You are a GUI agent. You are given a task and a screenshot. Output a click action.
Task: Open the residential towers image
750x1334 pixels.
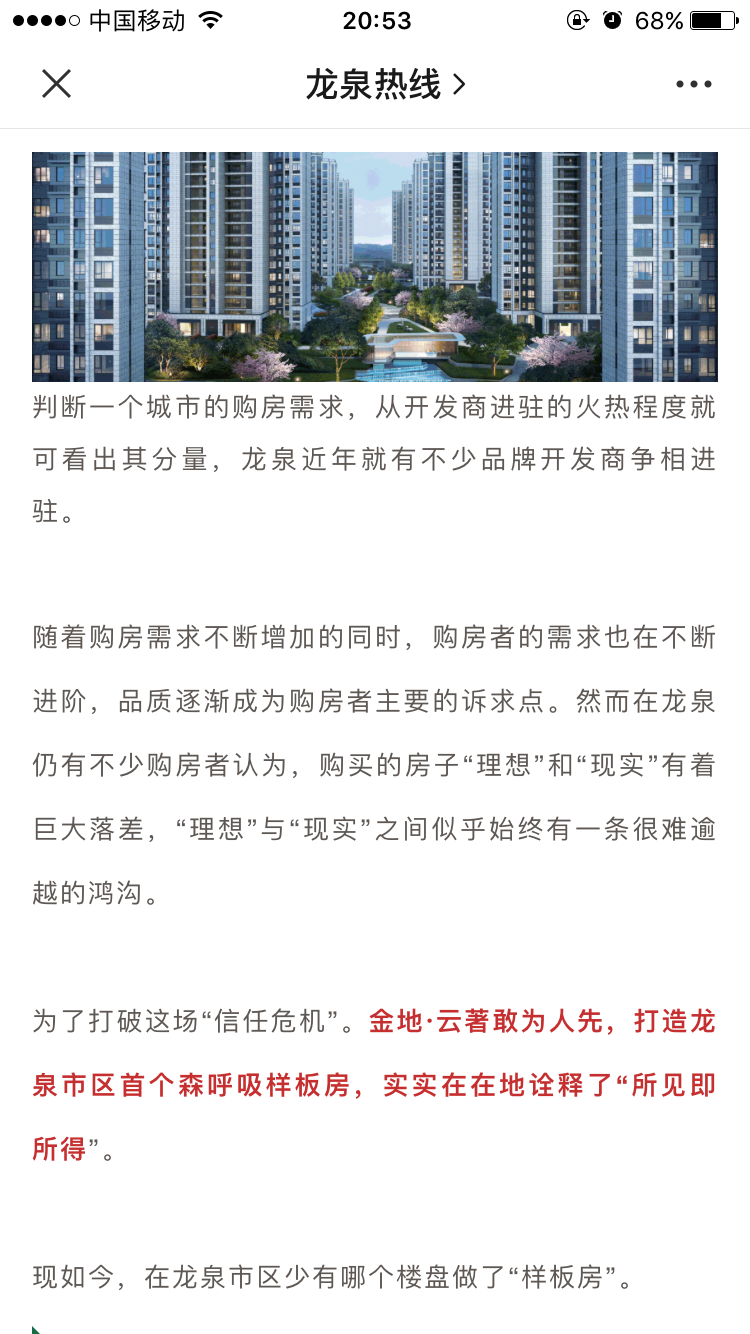375,266
